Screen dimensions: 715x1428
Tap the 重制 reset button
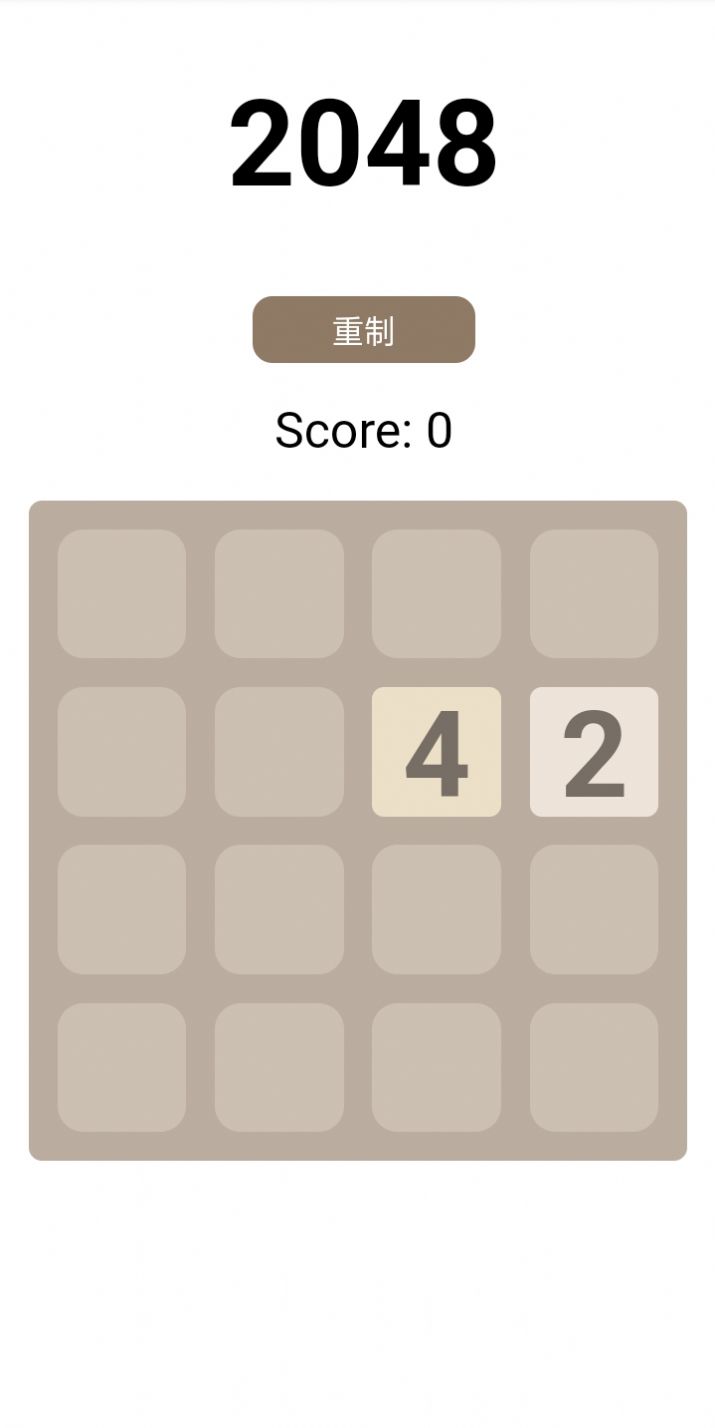tap(363, 330)
